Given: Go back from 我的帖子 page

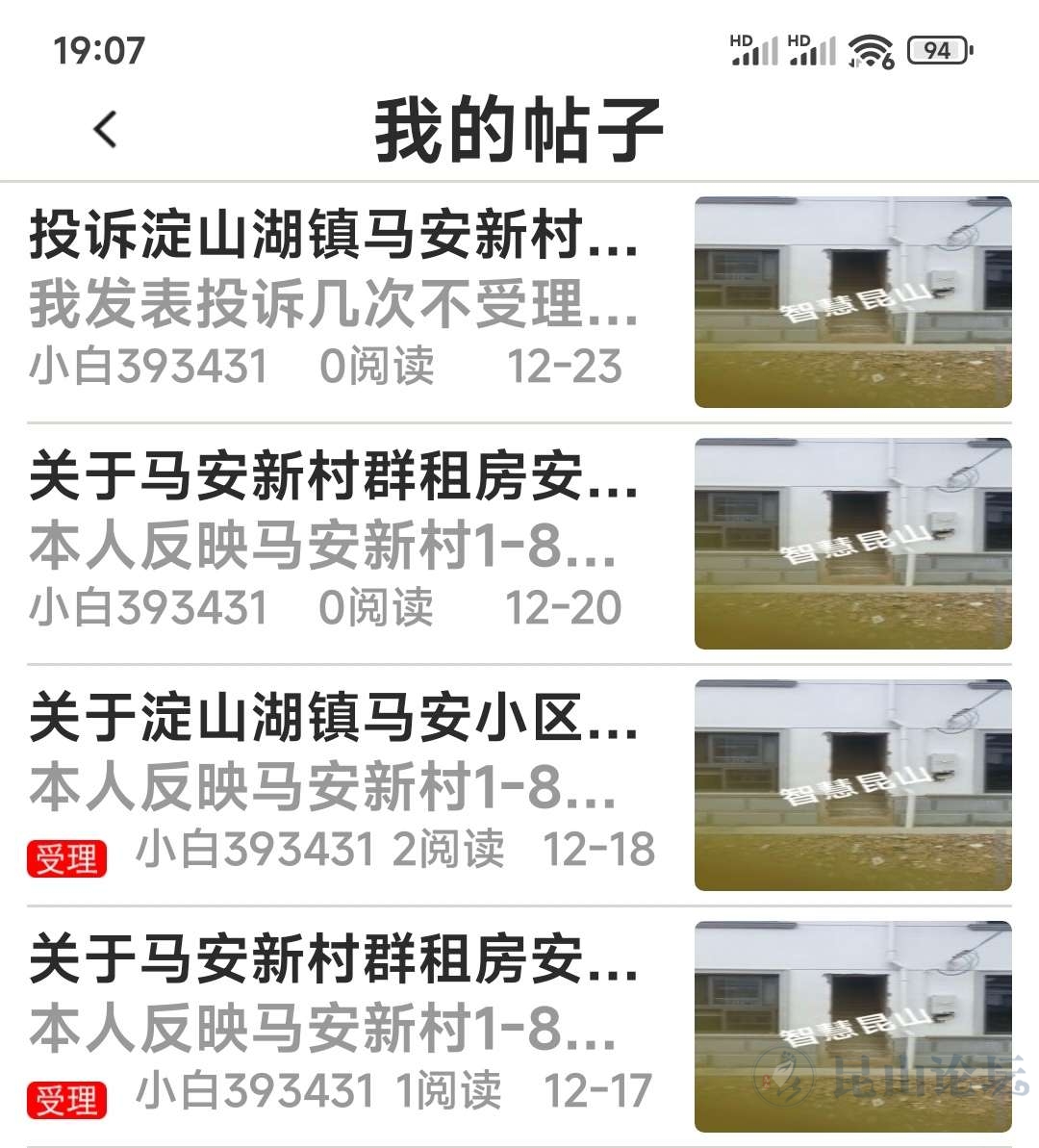Looking at the screenshot, I should pos(106,129).
